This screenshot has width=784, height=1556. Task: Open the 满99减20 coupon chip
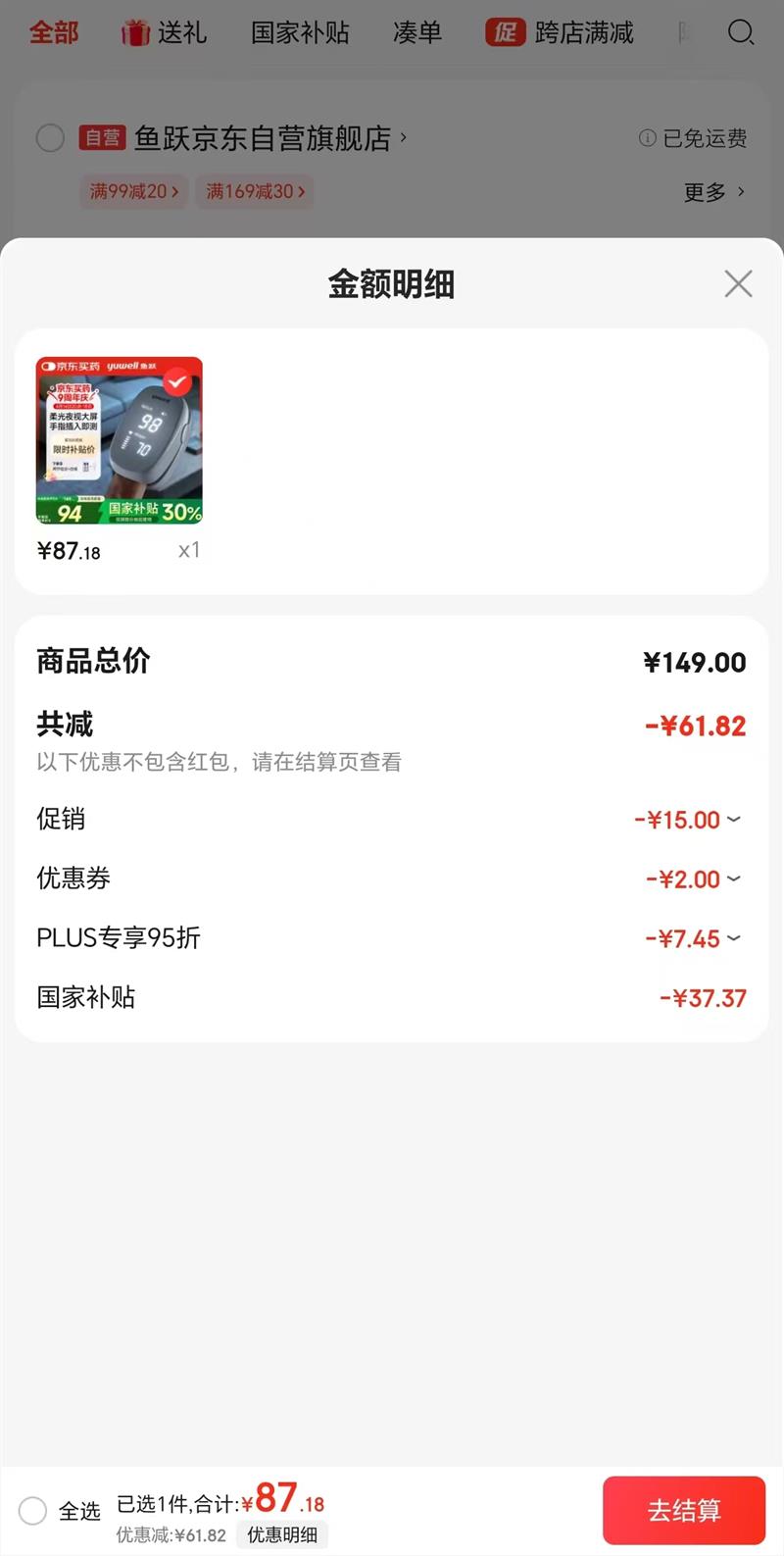click(133, 191)
